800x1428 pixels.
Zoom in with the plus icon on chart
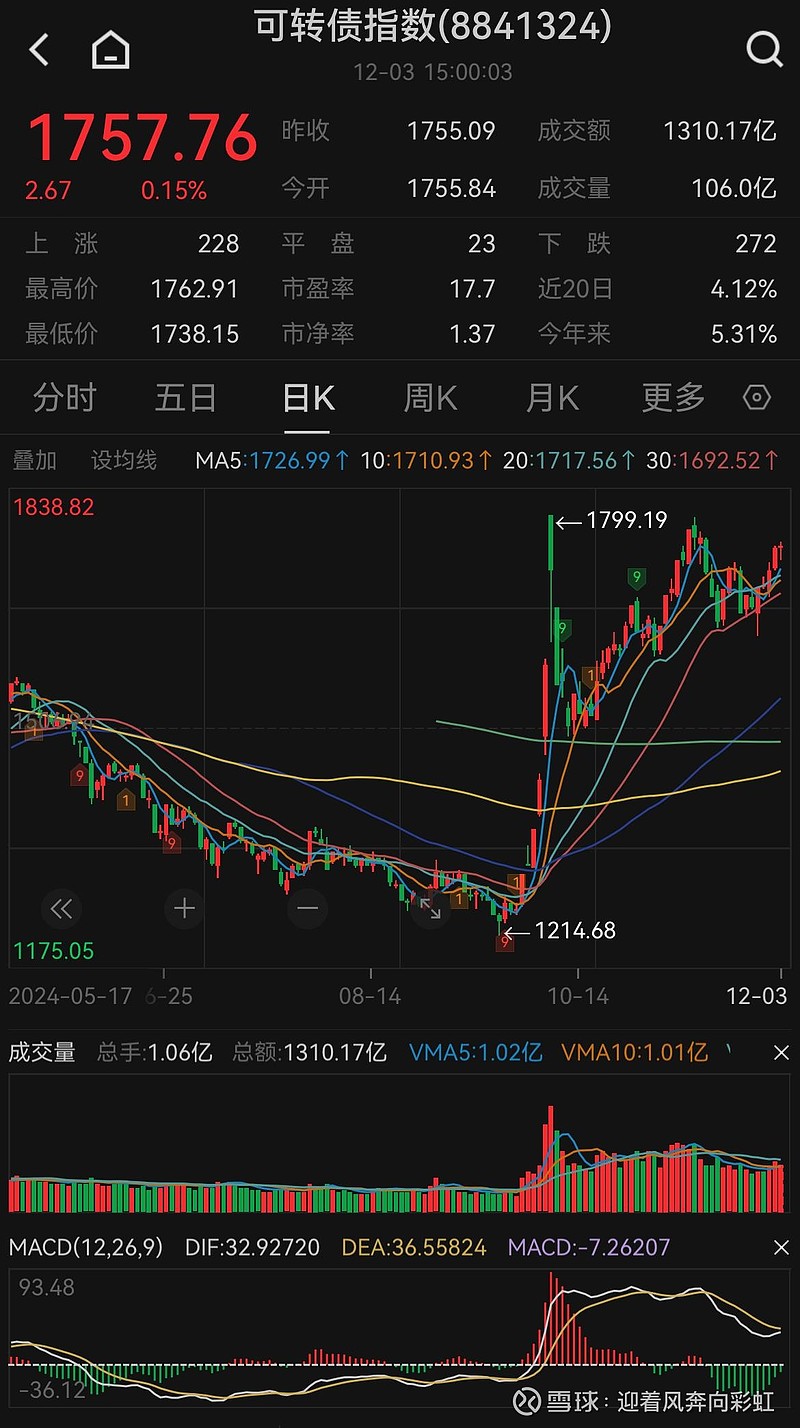(184, 908)
